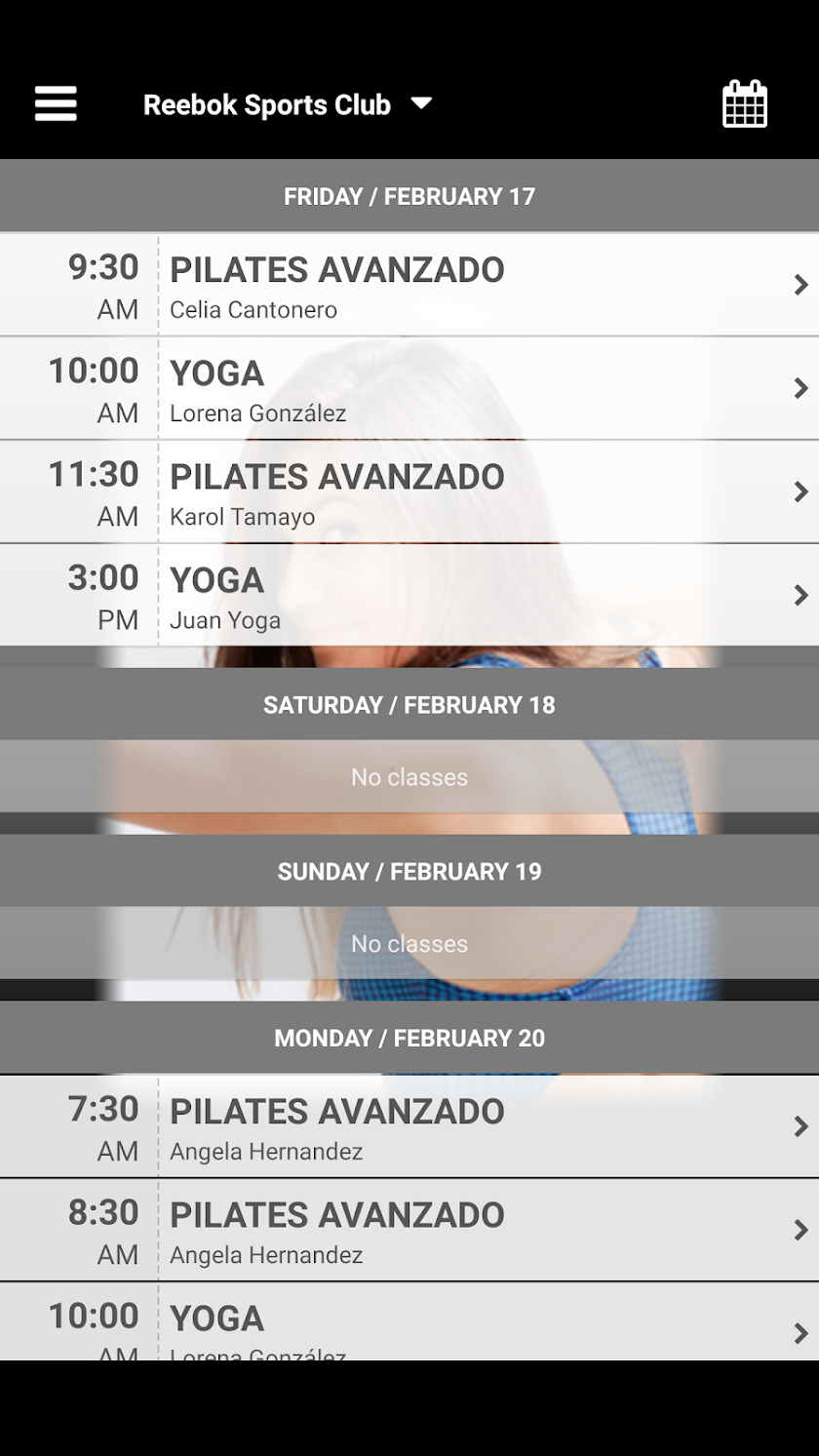Open the 3:00 PM Yoga with Juan Yoga

409,595
